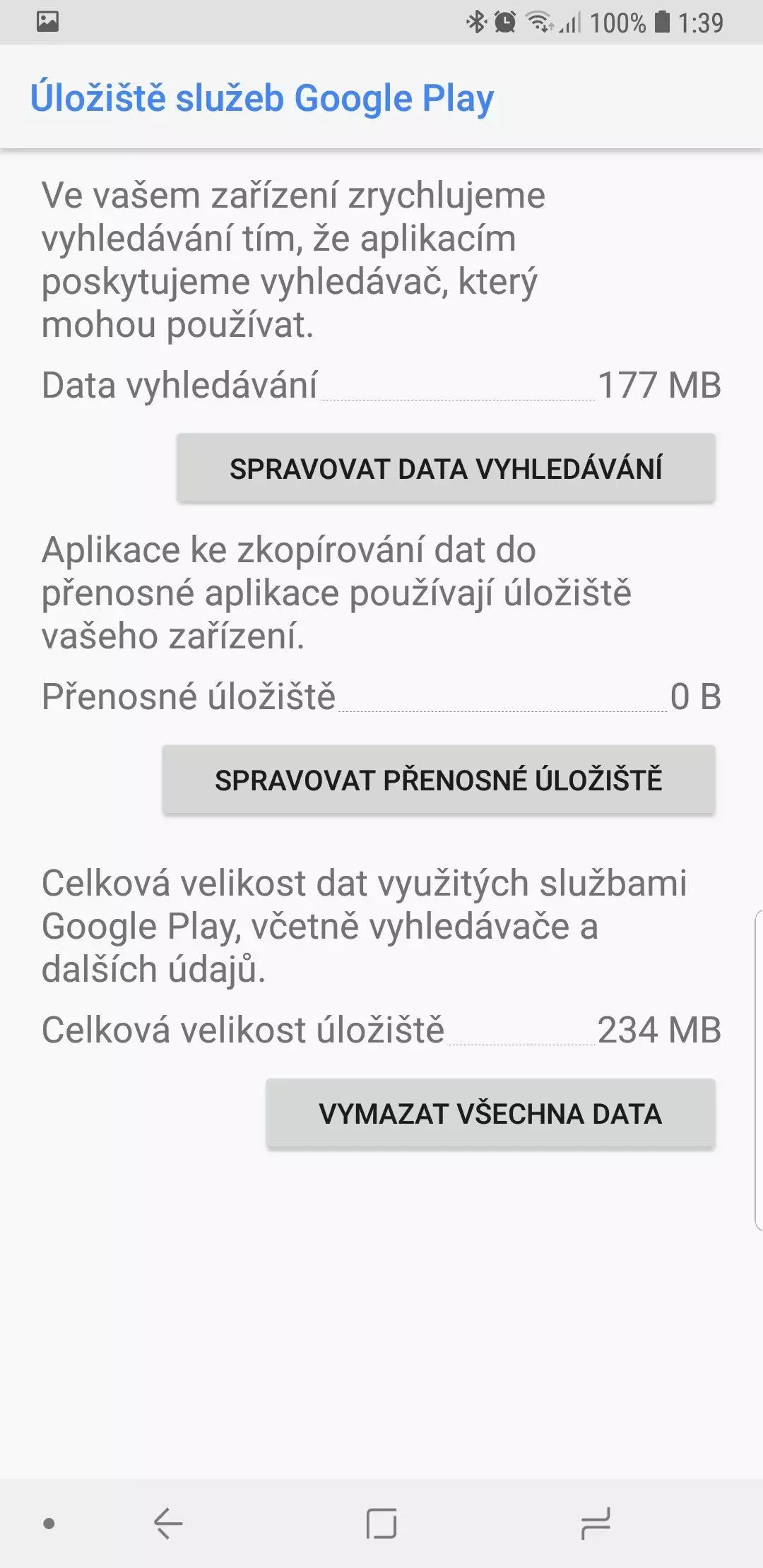Tap the home button in navigation bar

click(x=381, y=1523)
